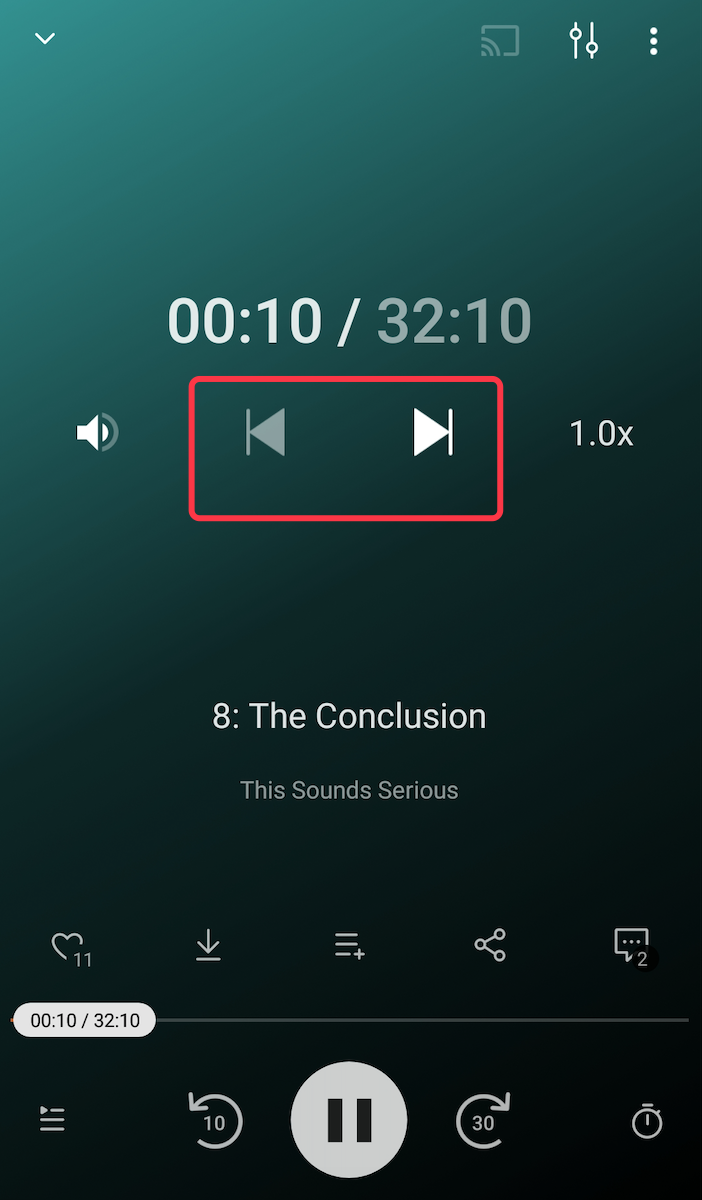Tap the playback progress seek bar
The image size is (702, 1200).
[420, 1020]
